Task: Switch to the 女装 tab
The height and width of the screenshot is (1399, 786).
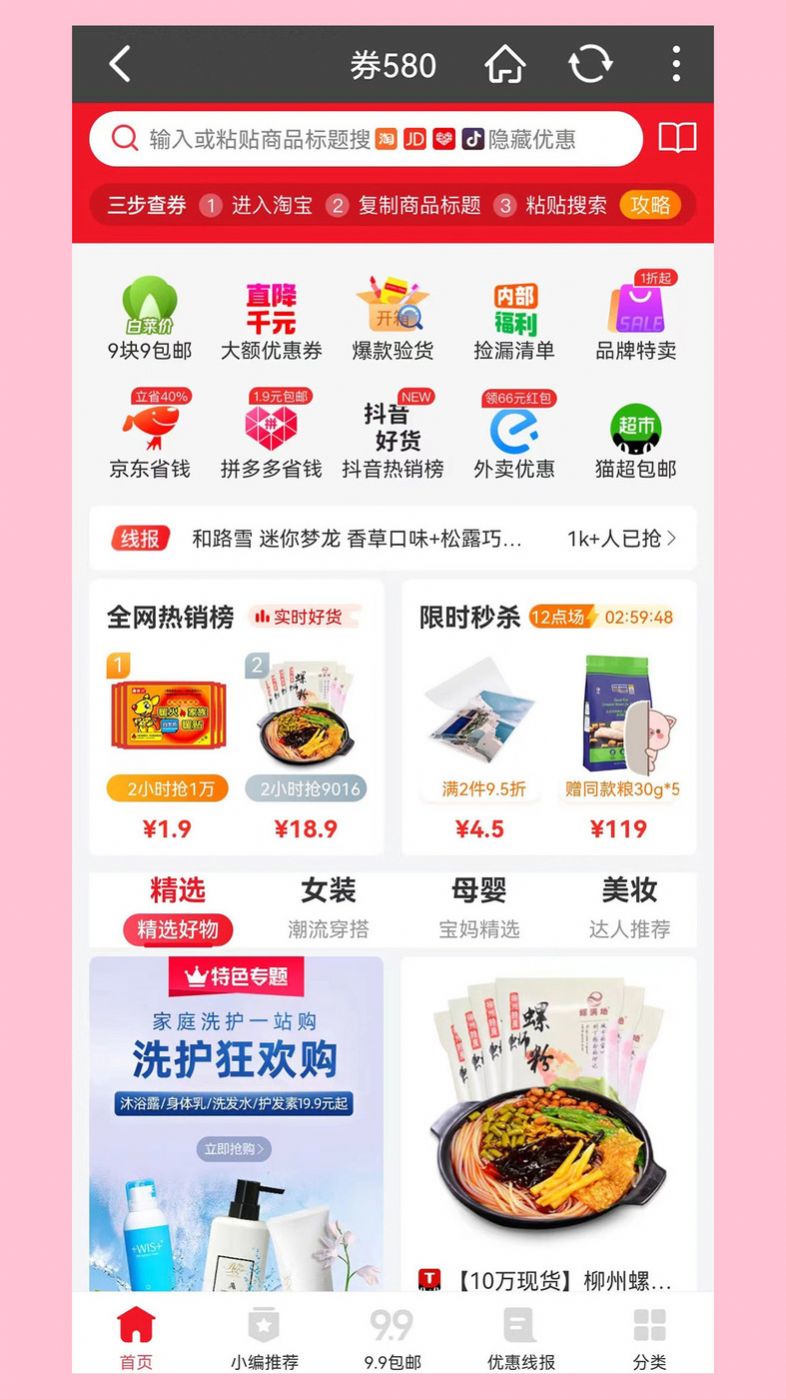Action: pyautogui.click(x=328, y=907)
